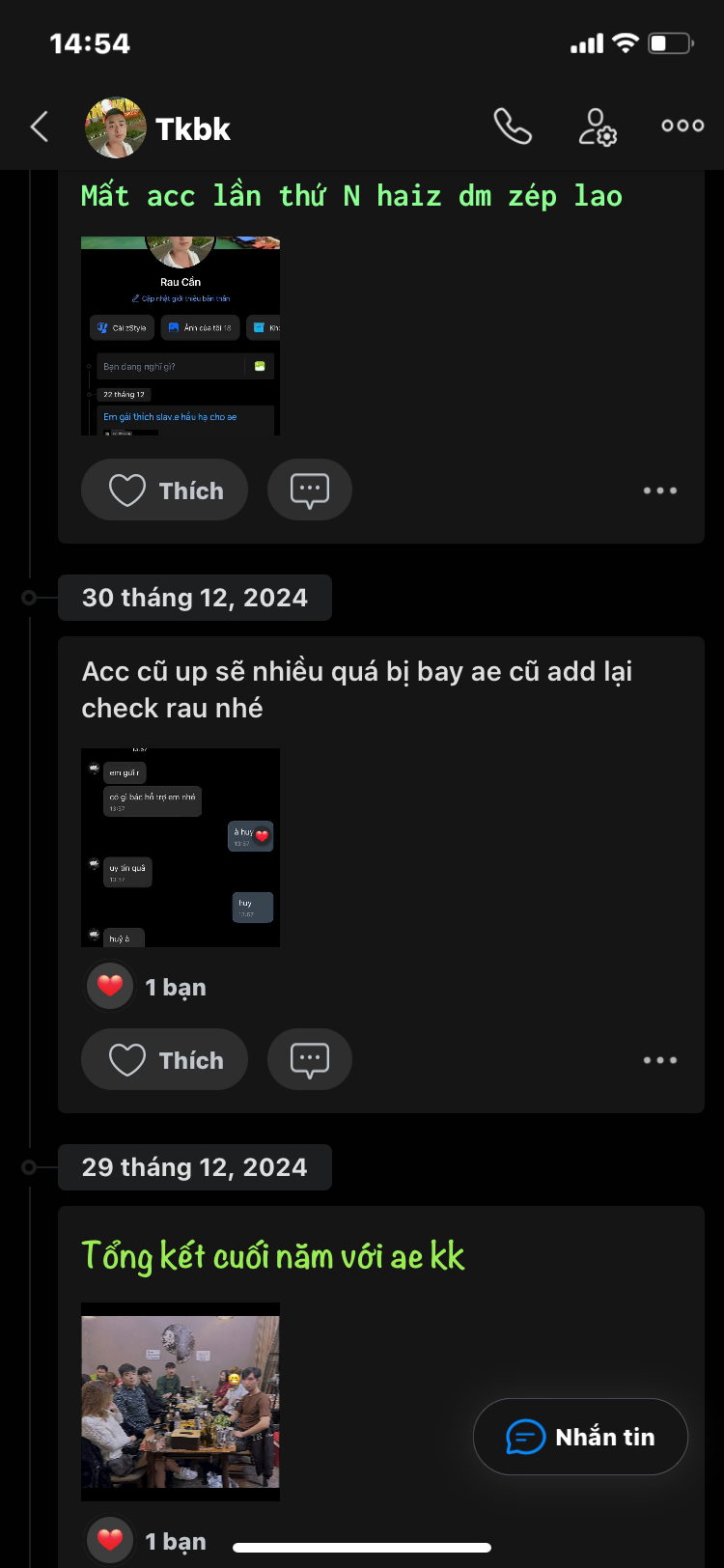
Task: Open the top bar overflow menu
Action: tap(682, 126)
